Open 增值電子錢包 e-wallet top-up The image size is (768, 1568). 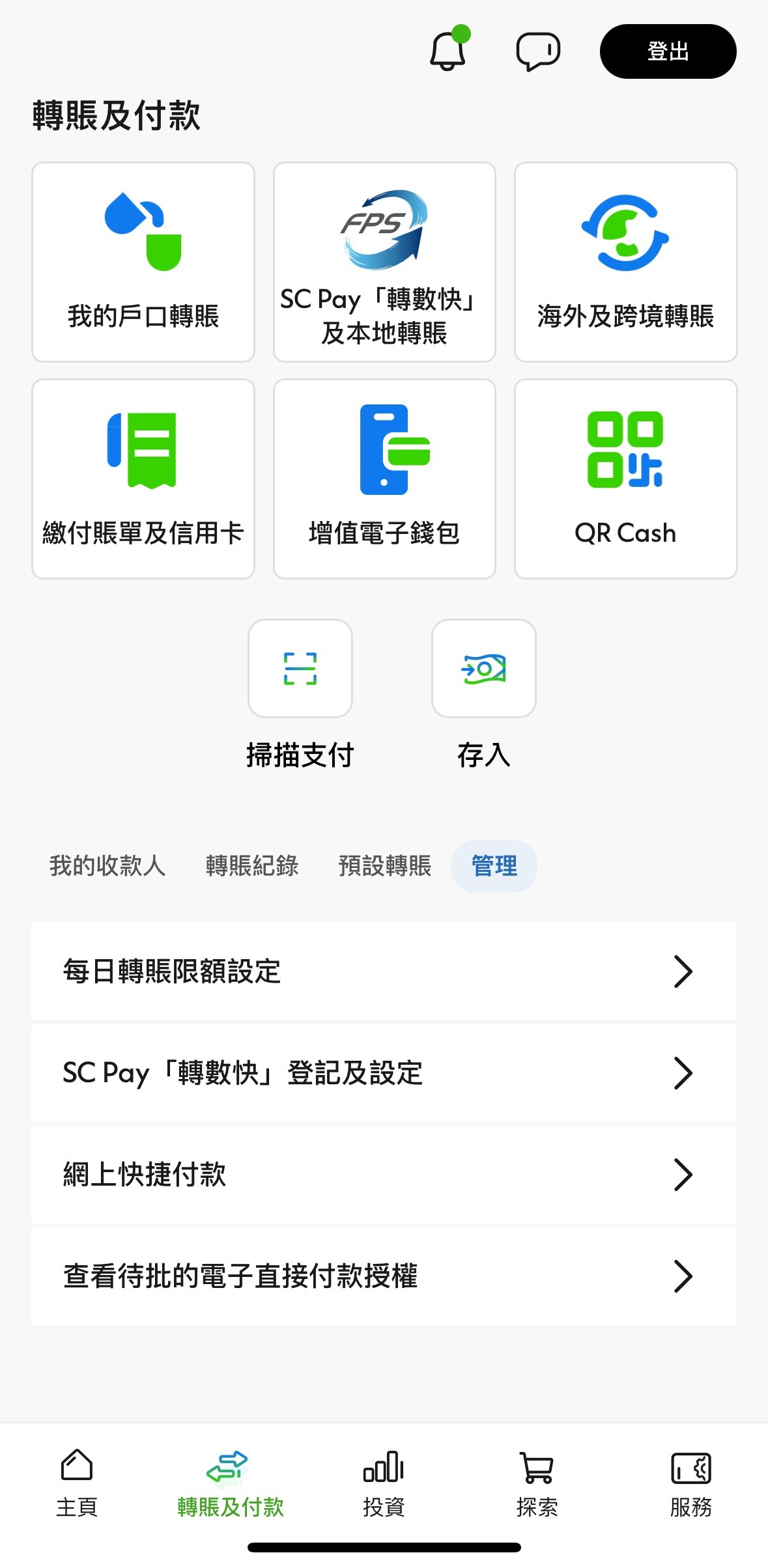coord(384,479)
